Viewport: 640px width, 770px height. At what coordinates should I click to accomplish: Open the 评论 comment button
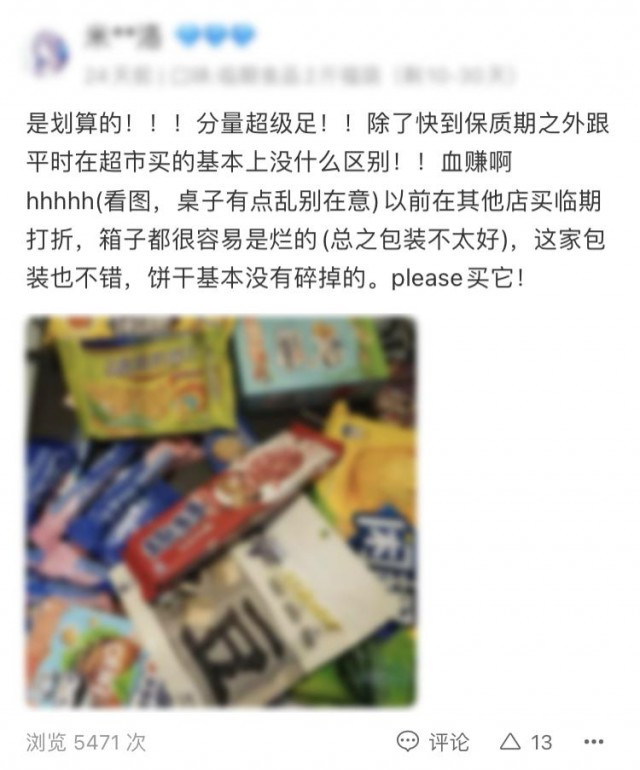433,742
